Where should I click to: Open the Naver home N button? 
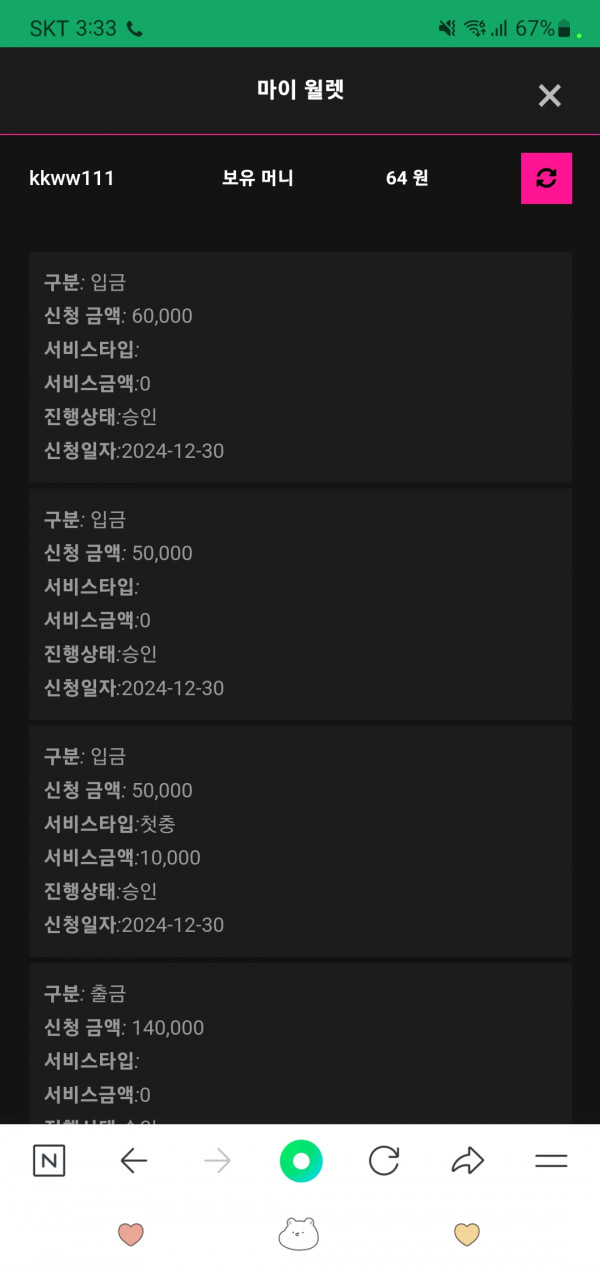[x=49, y=1161]
